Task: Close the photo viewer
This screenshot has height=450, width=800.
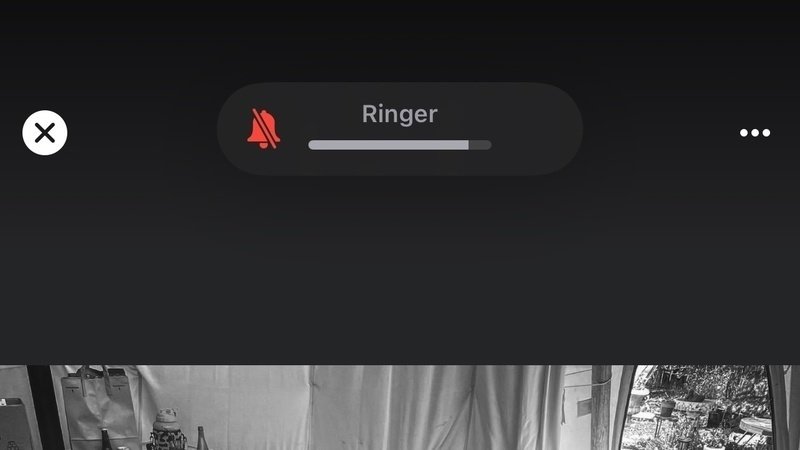Action: (45, 133)
